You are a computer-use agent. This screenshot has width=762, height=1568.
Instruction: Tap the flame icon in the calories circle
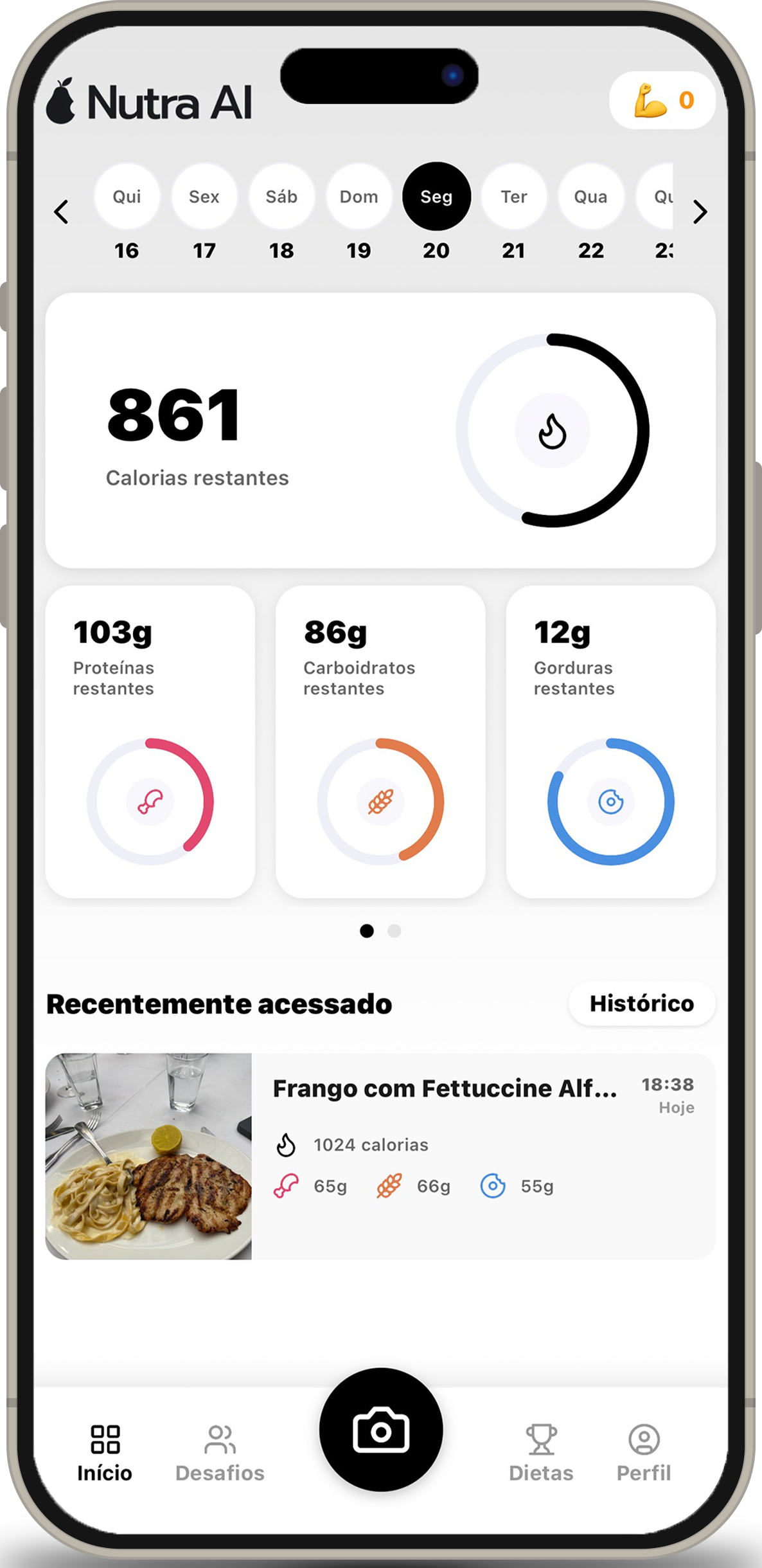[x=554, y=432]
